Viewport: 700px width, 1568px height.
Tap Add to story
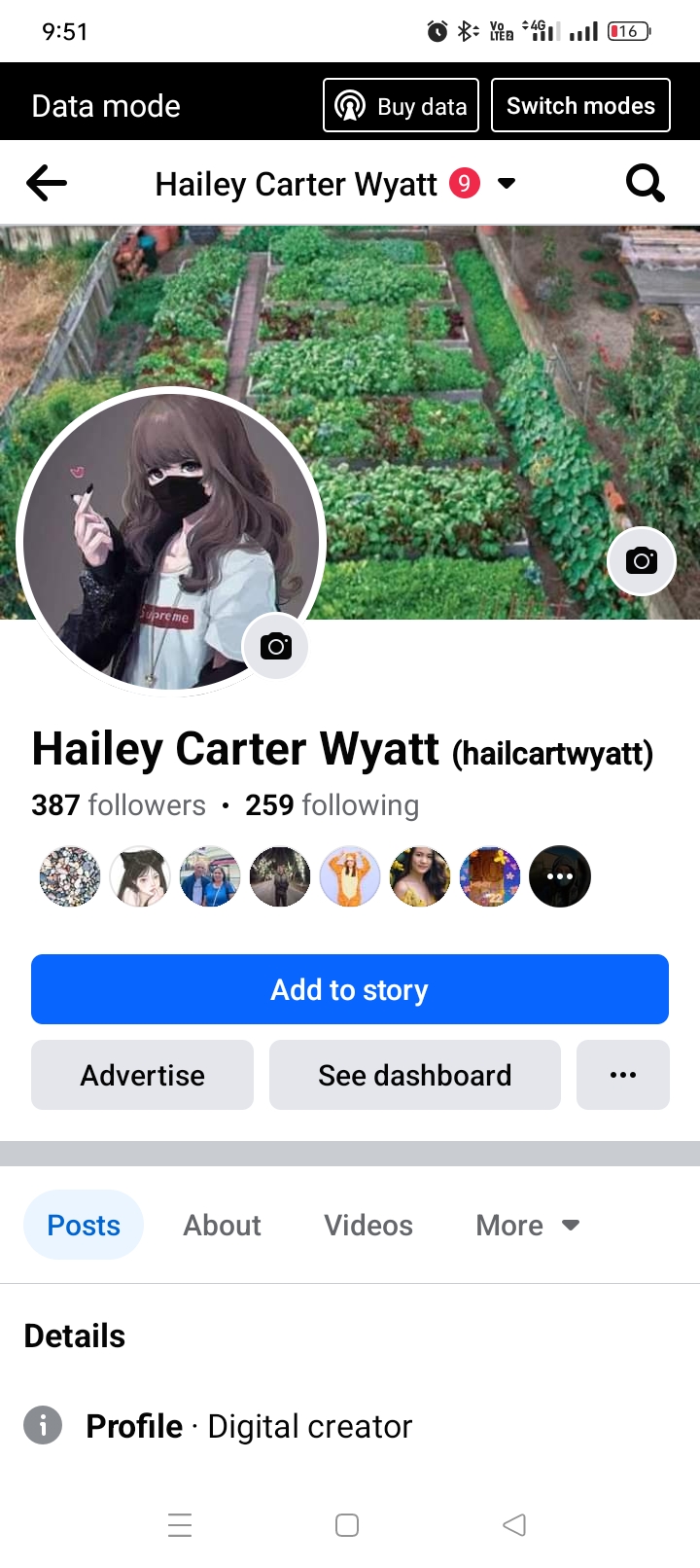click(350, 989)
